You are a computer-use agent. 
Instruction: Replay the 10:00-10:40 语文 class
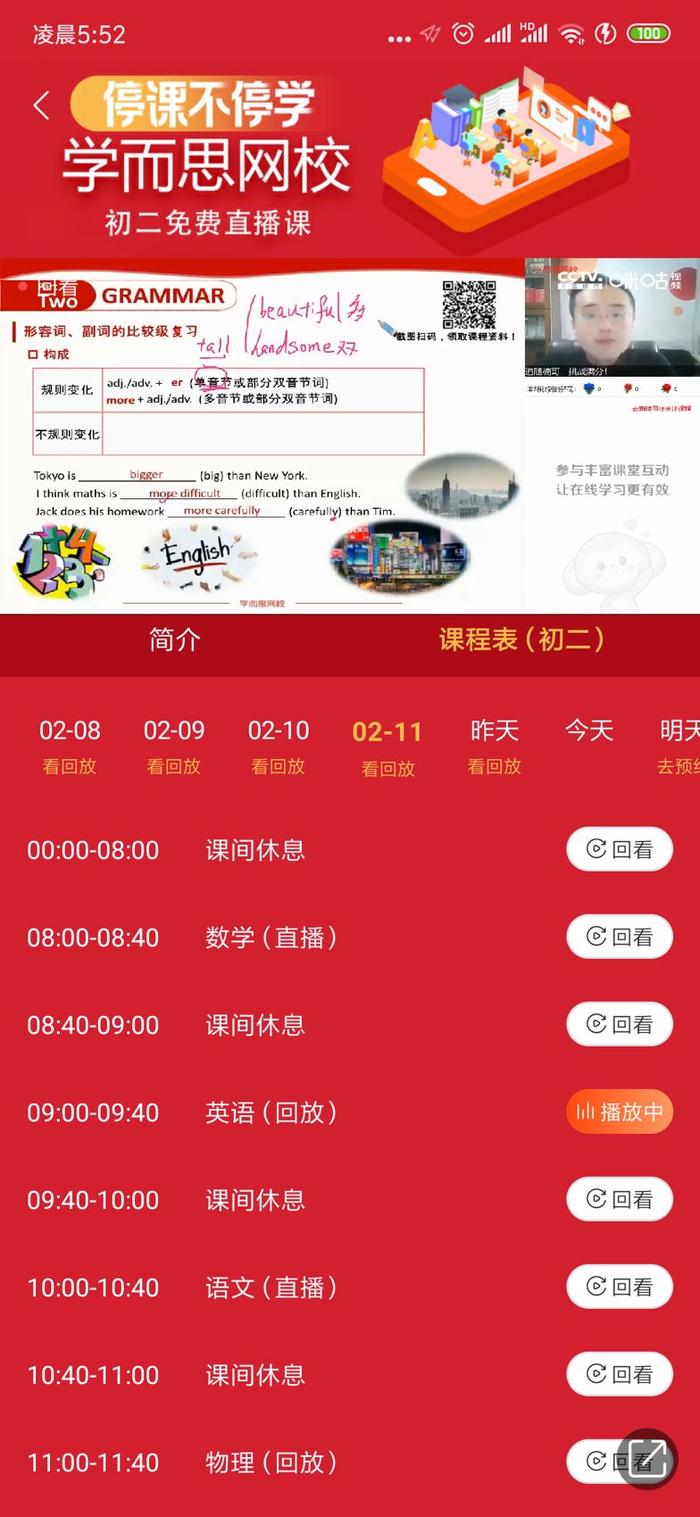click(x=619, y=1287)
